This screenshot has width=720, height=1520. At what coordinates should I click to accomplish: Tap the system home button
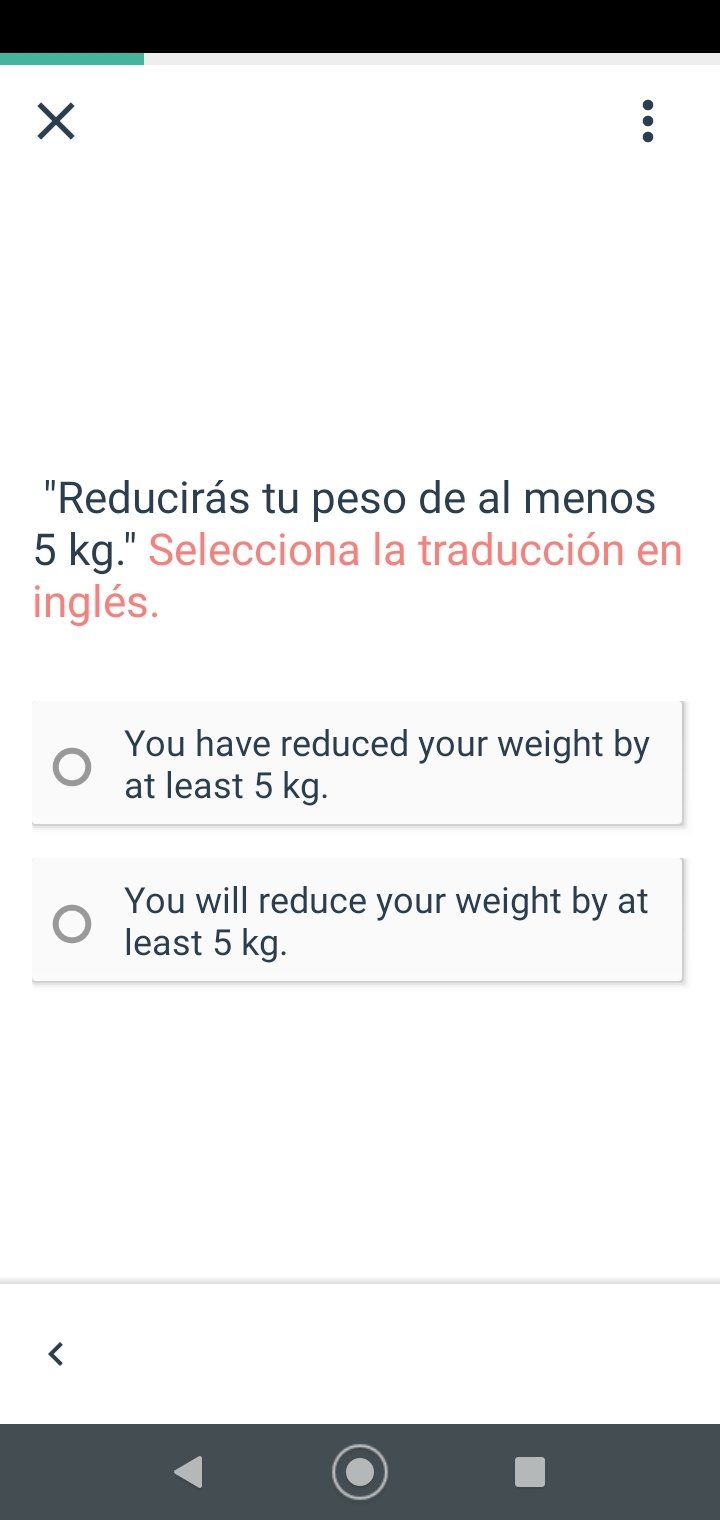tap(360, 1472)
